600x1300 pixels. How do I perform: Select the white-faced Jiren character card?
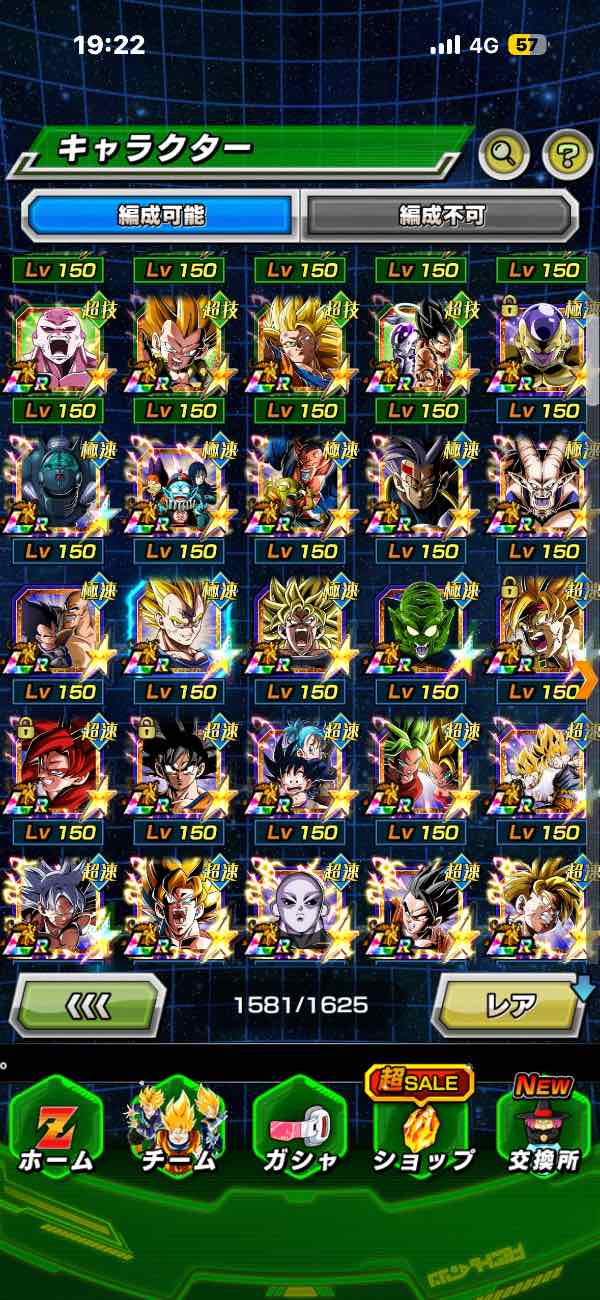click(x=301, y=907)
